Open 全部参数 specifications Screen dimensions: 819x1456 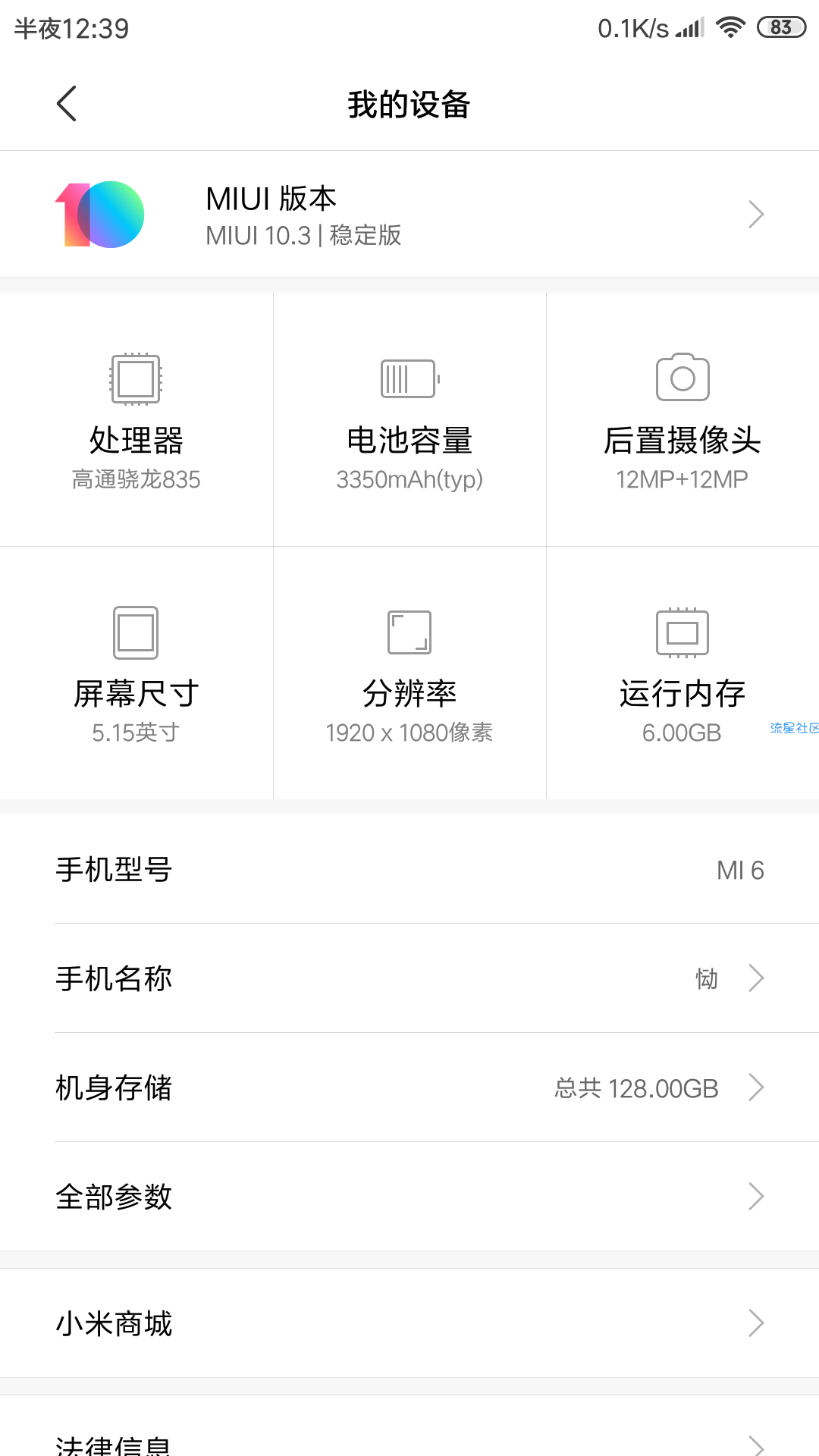pyautogui.click(x=409, y=1197)
